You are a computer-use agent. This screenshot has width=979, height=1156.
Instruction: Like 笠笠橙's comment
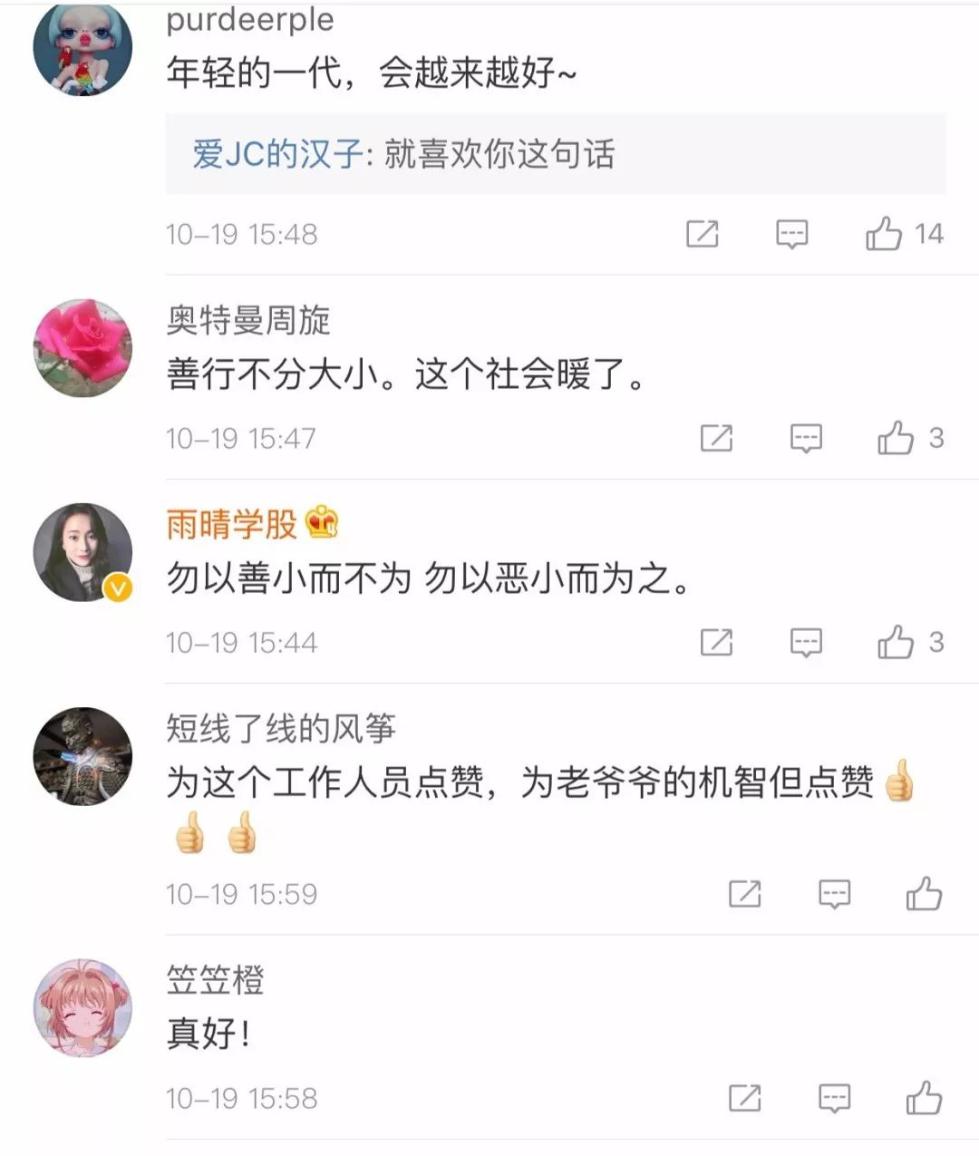924,1099
